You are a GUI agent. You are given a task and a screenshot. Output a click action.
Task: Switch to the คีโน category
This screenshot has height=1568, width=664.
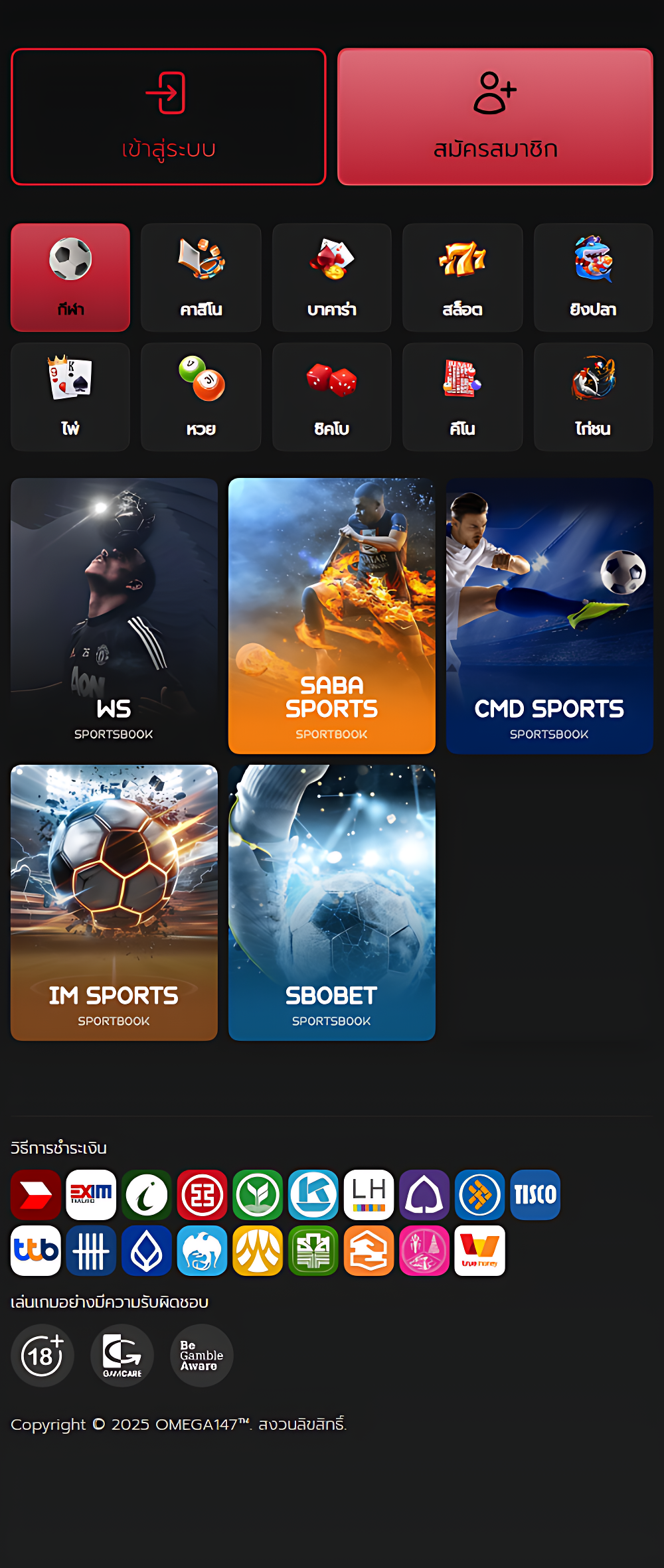tap(463, 397)
